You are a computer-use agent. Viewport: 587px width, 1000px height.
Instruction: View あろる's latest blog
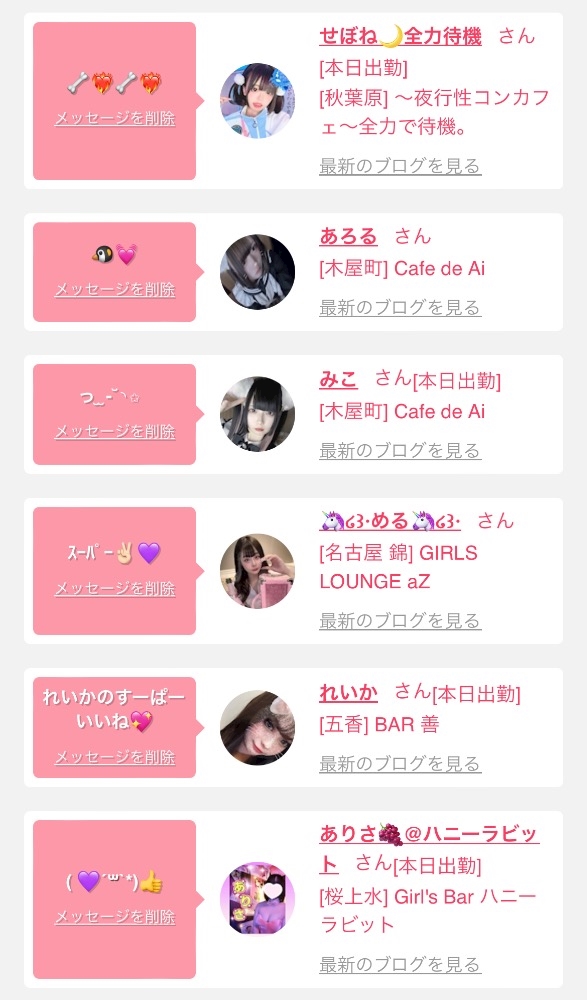coord(400,308)
